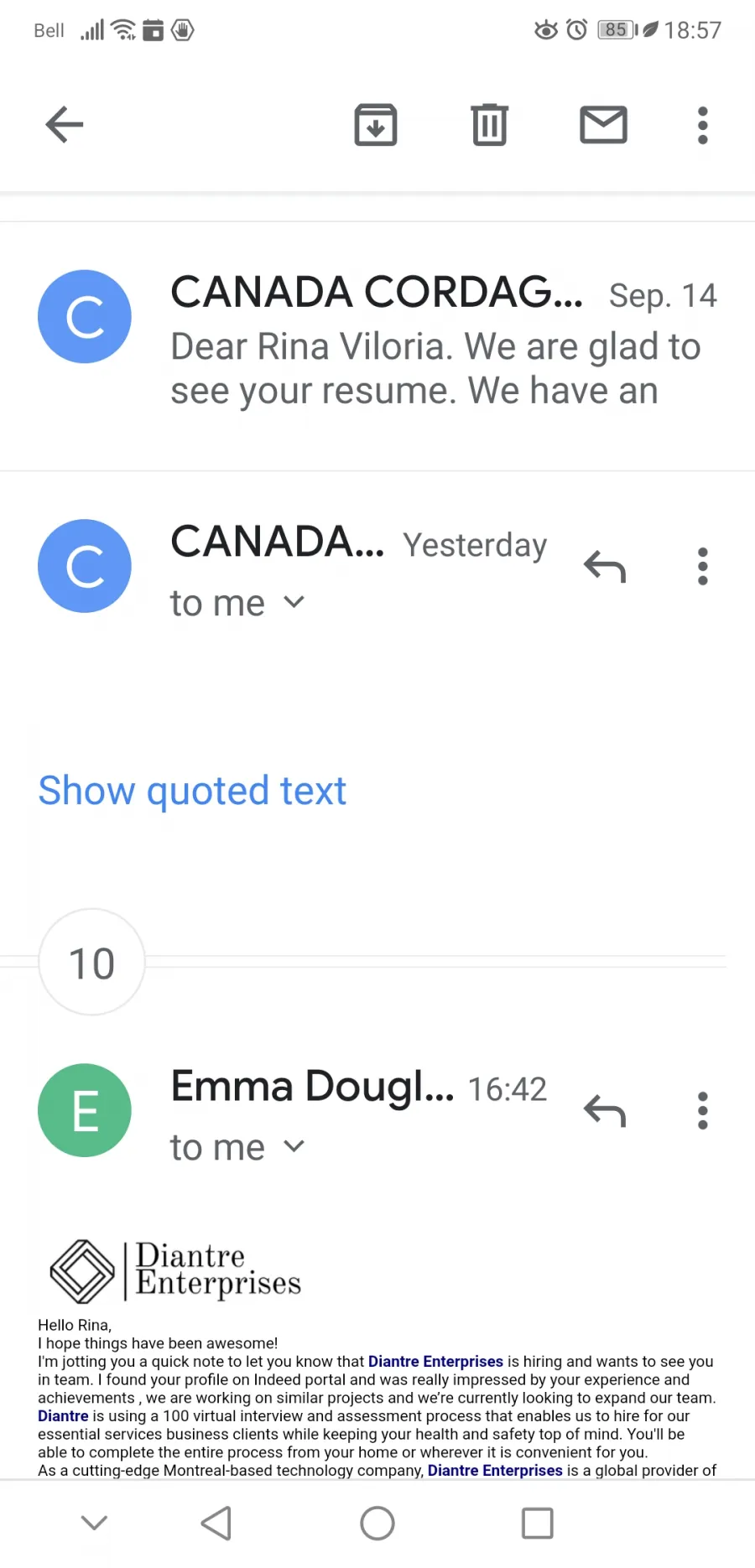Expand the collapsed Sep. 14 CANADA CORDAG message

[x=377, y=345]
